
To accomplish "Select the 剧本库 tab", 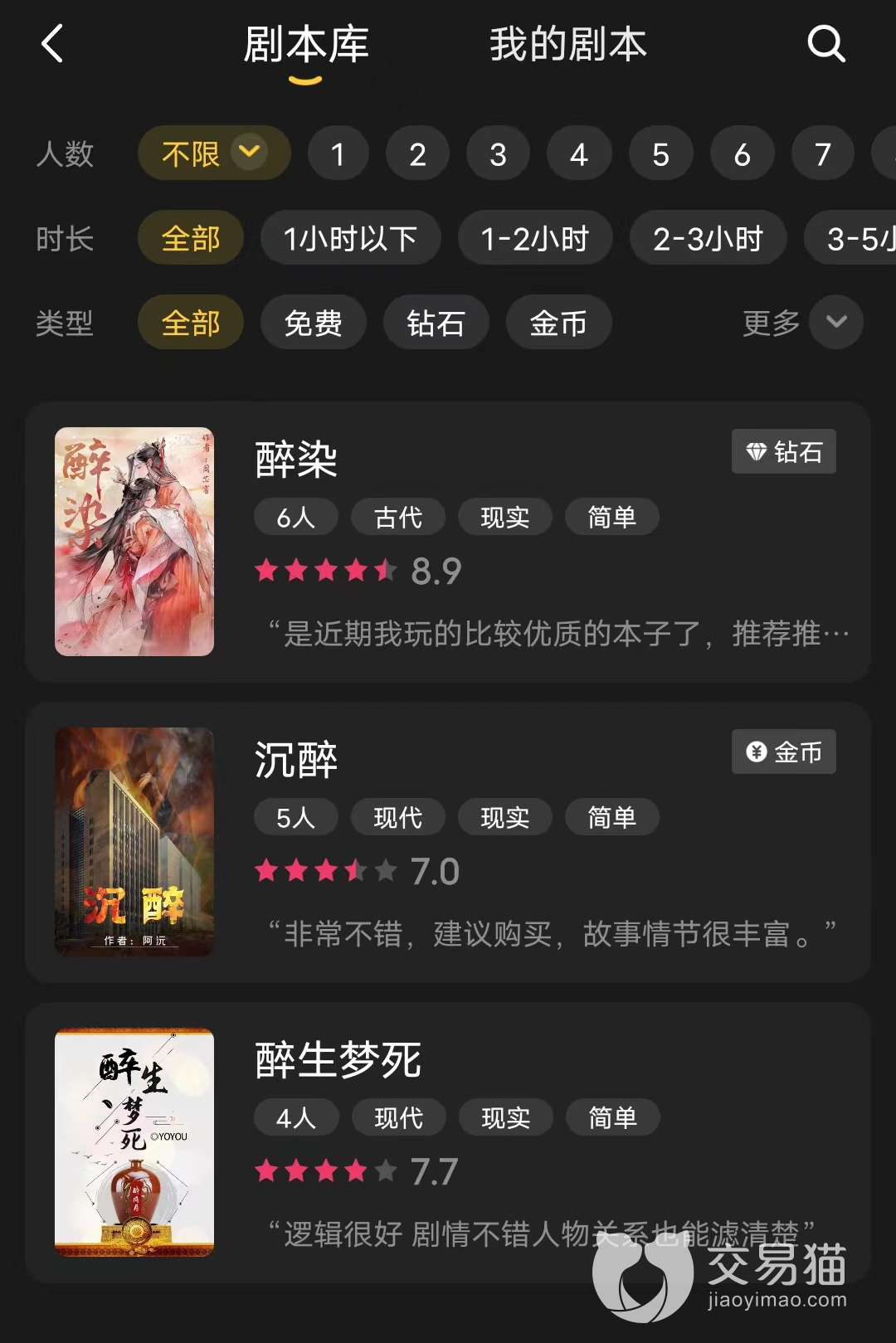I will (306, 44).
